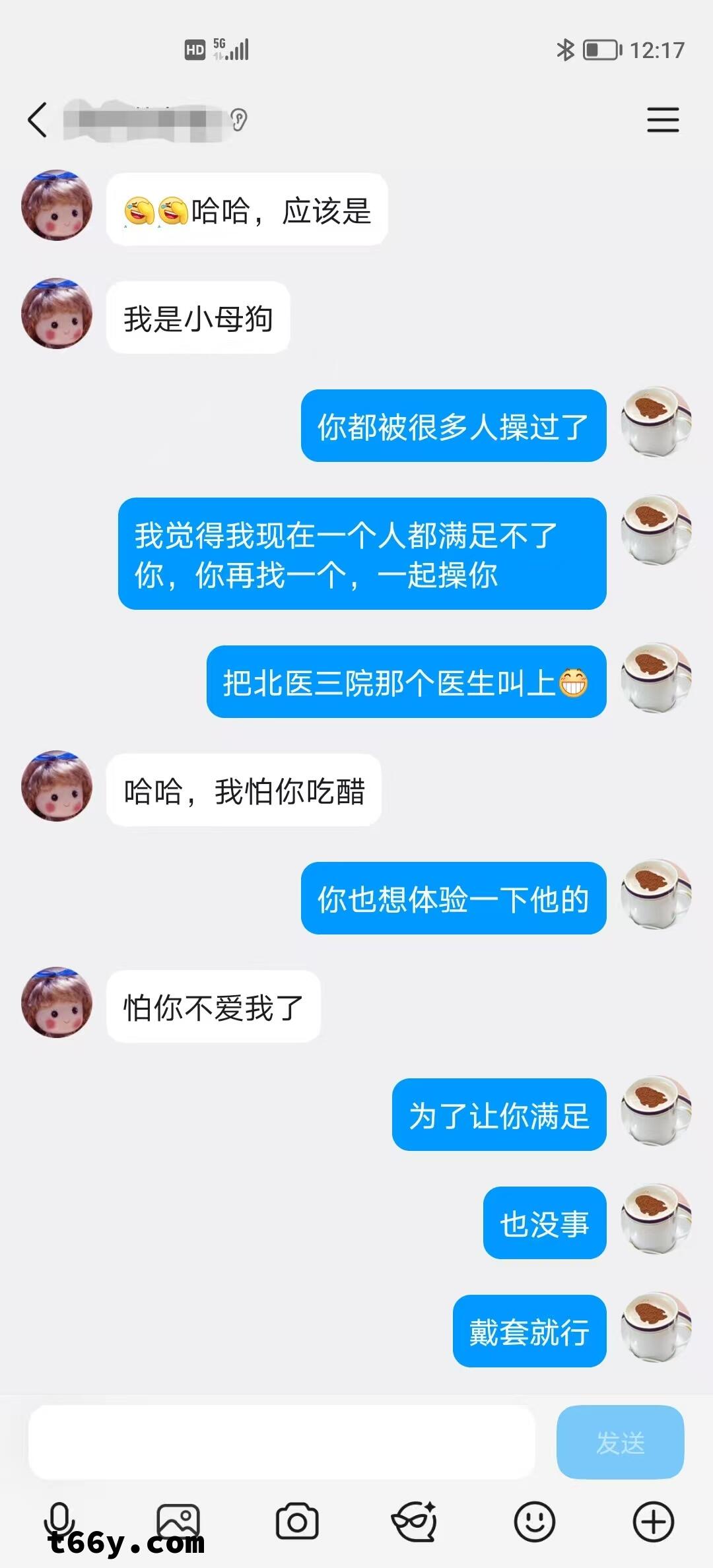Tap the 戴套就行 message bubble
713x1568 pixels.
click(x=530, y=1330)
